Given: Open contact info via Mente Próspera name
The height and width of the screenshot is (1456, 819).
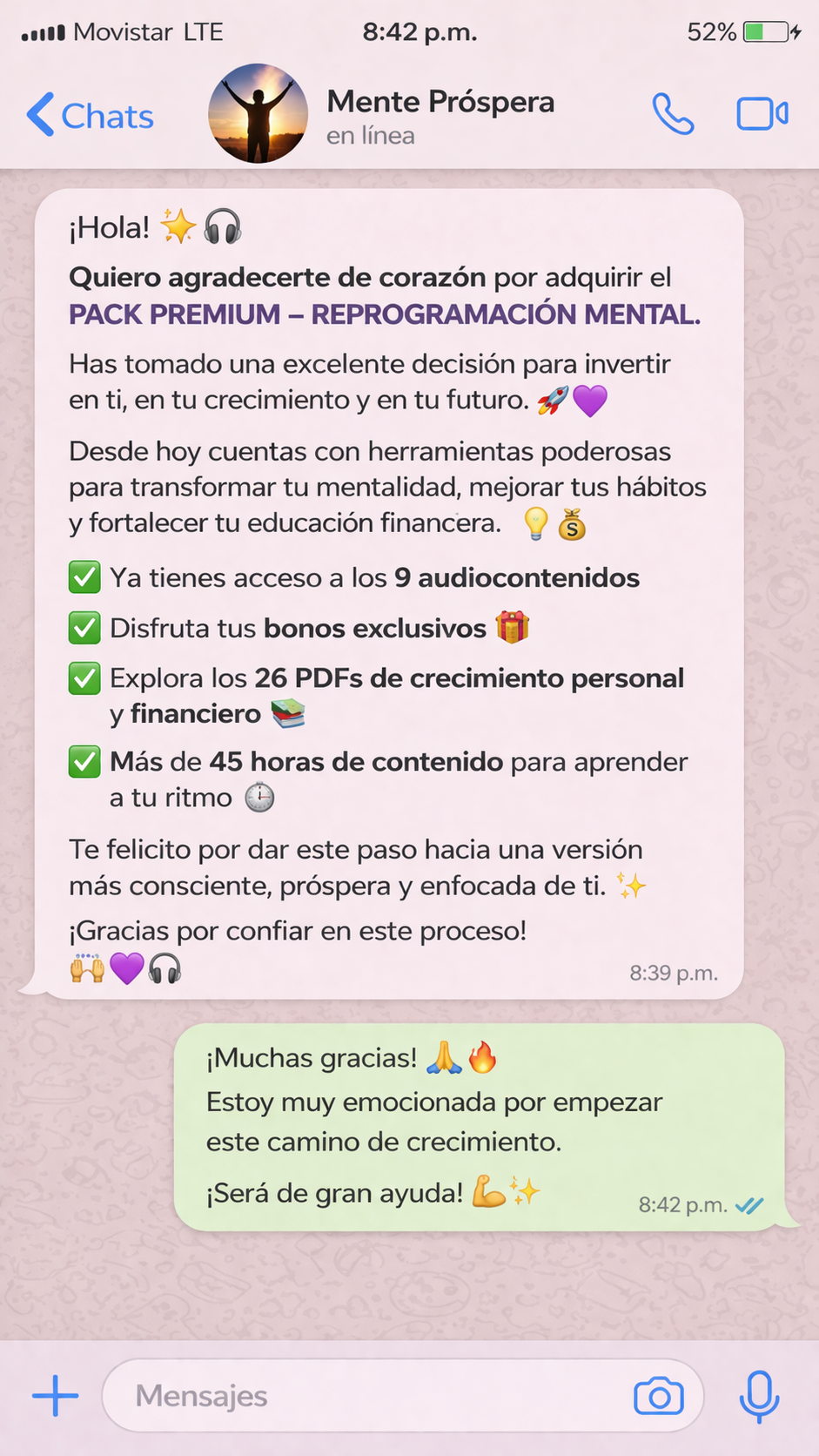Looking at the screenshot, I should [x=440, y=101].
